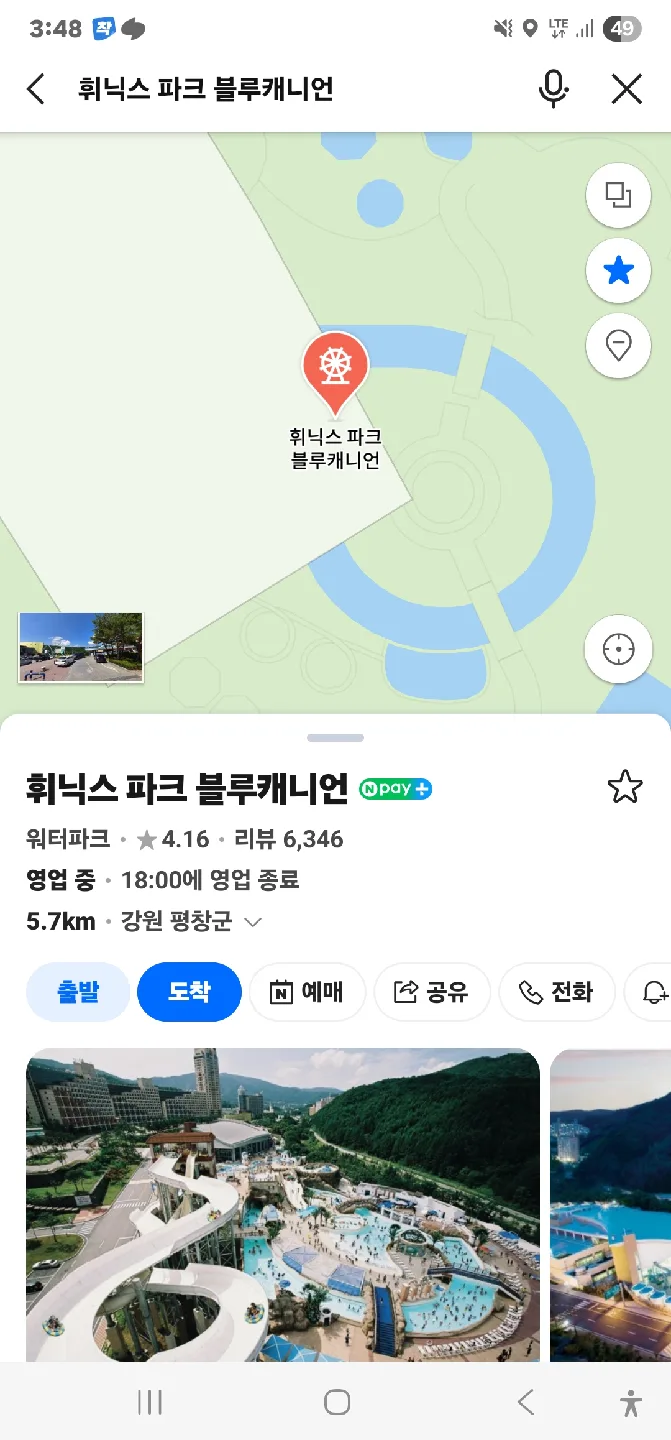Open the street view thumbnail

[81, 647]
